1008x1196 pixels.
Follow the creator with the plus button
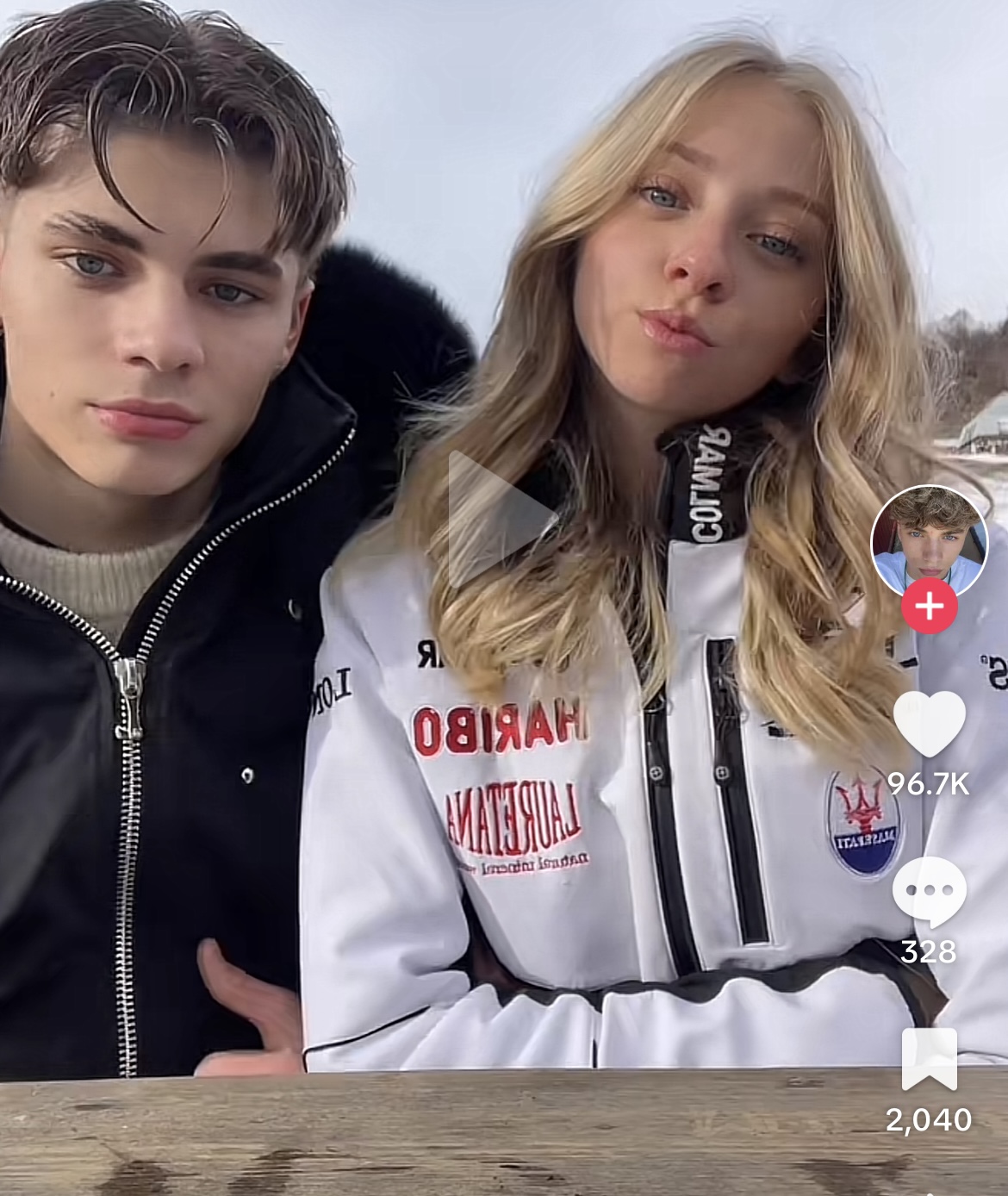[929, 607]
